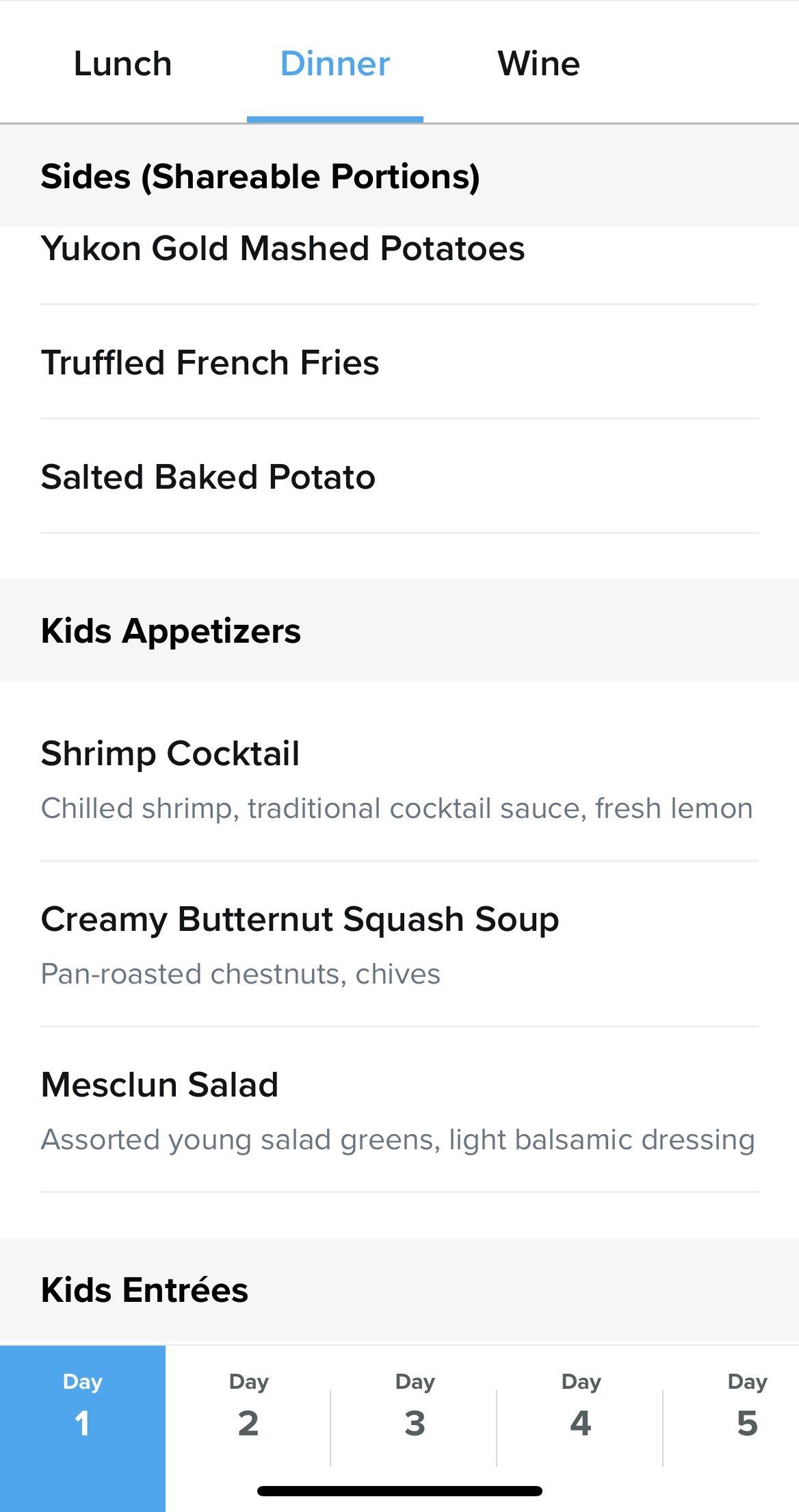Keep the Dinner tab selected

tap(335, 63)
